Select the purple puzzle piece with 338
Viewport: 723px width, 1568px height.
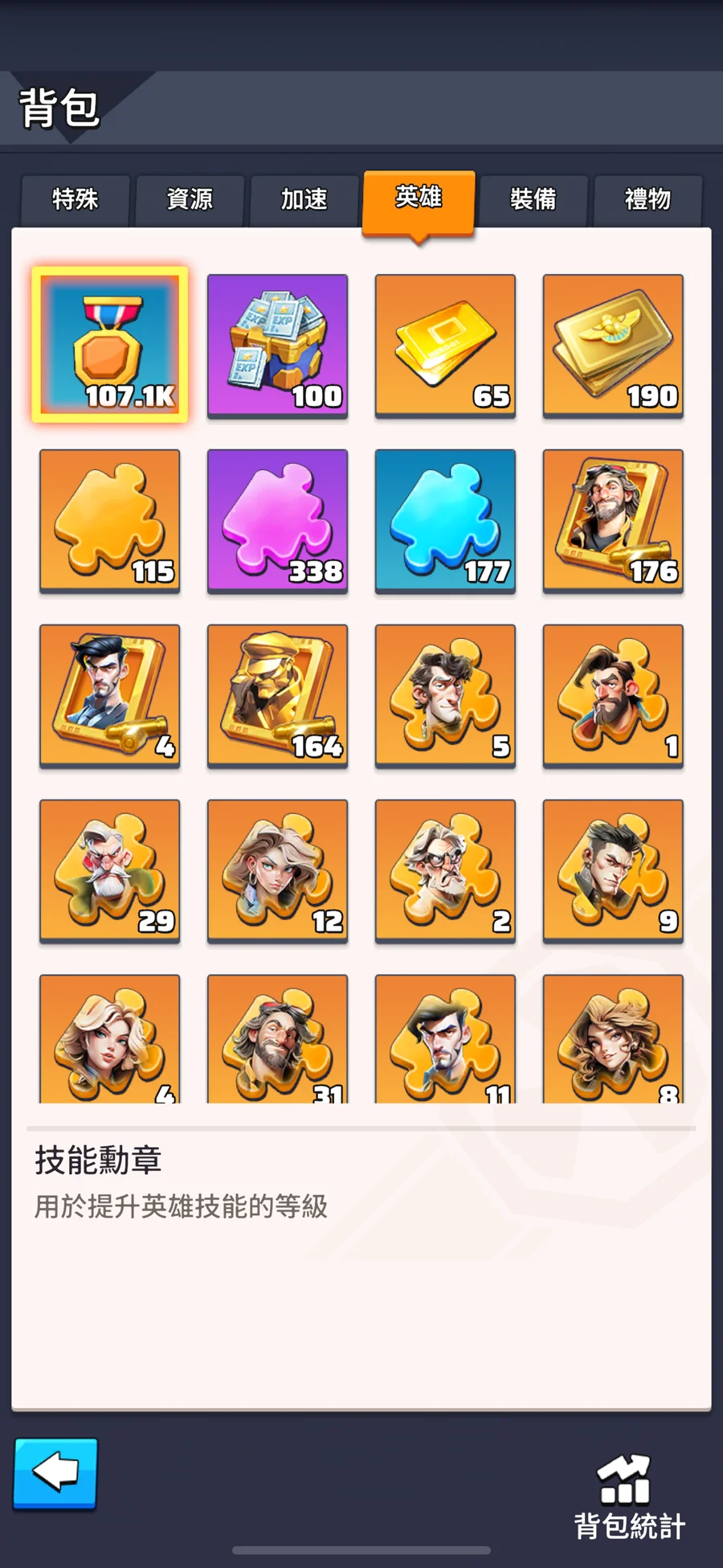click(278, 521)
